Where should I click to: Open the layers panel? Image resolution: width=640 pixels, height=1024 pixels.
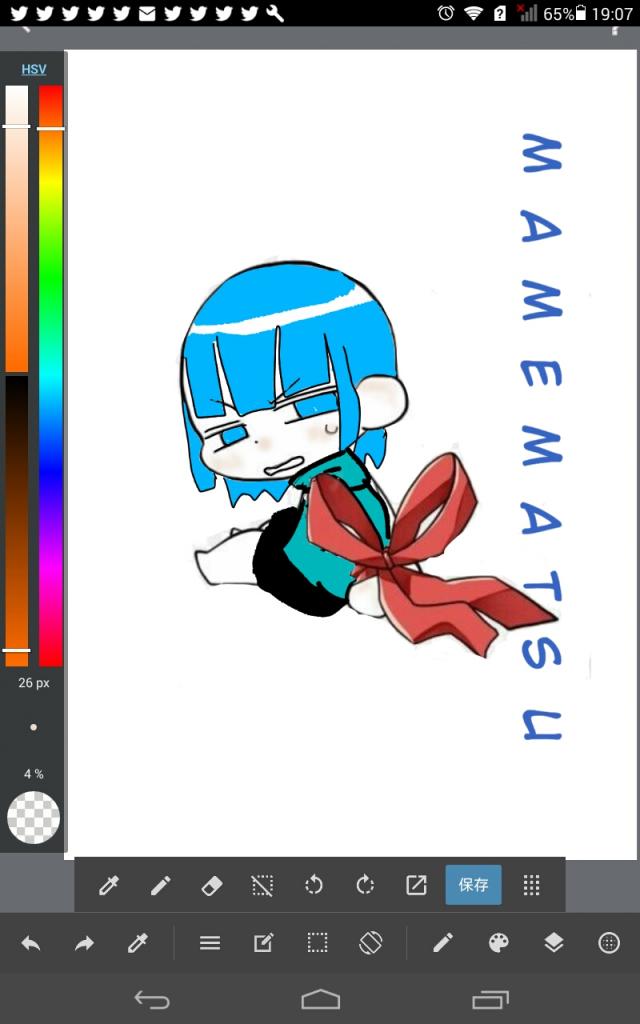click(x=554, y=943)
